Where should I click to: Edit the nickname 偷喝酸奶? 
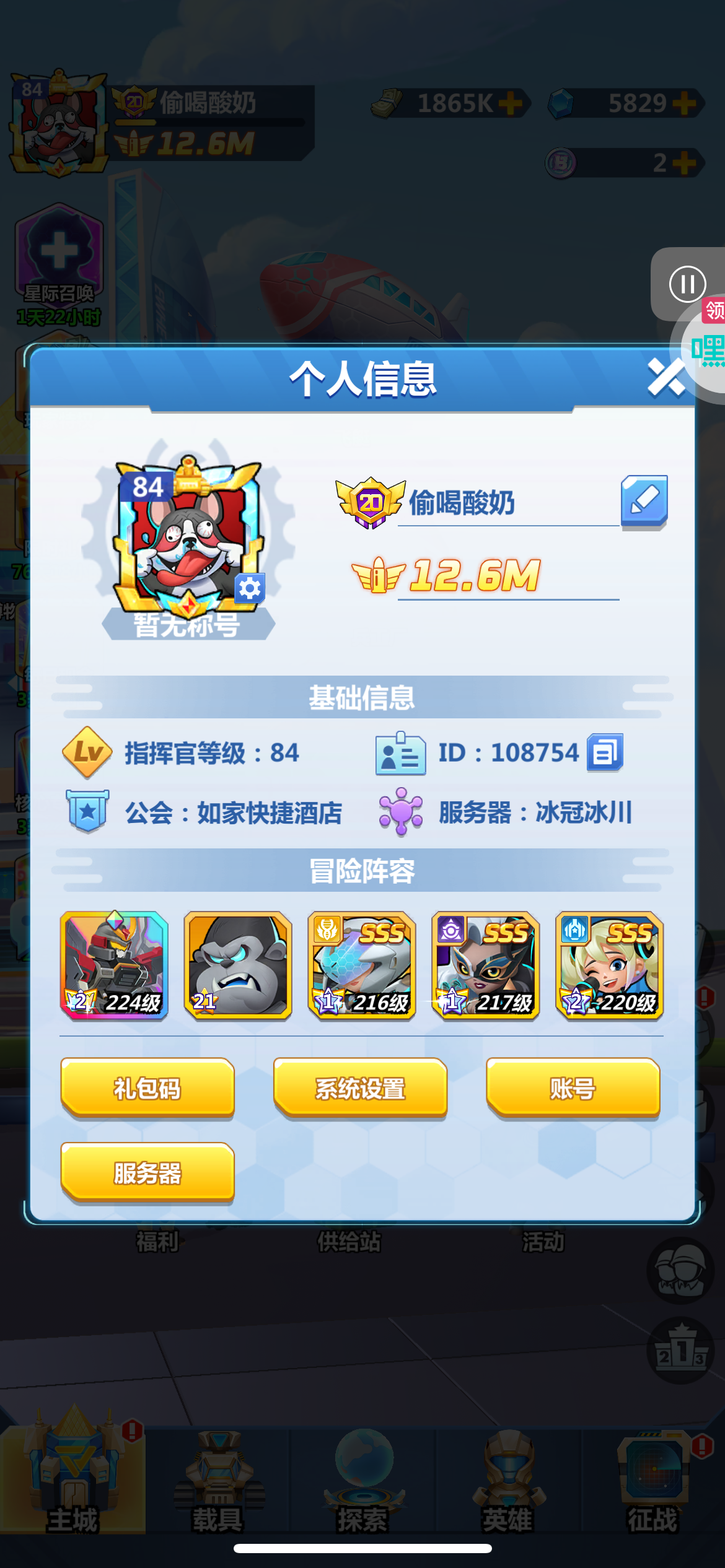coord(644,502)
